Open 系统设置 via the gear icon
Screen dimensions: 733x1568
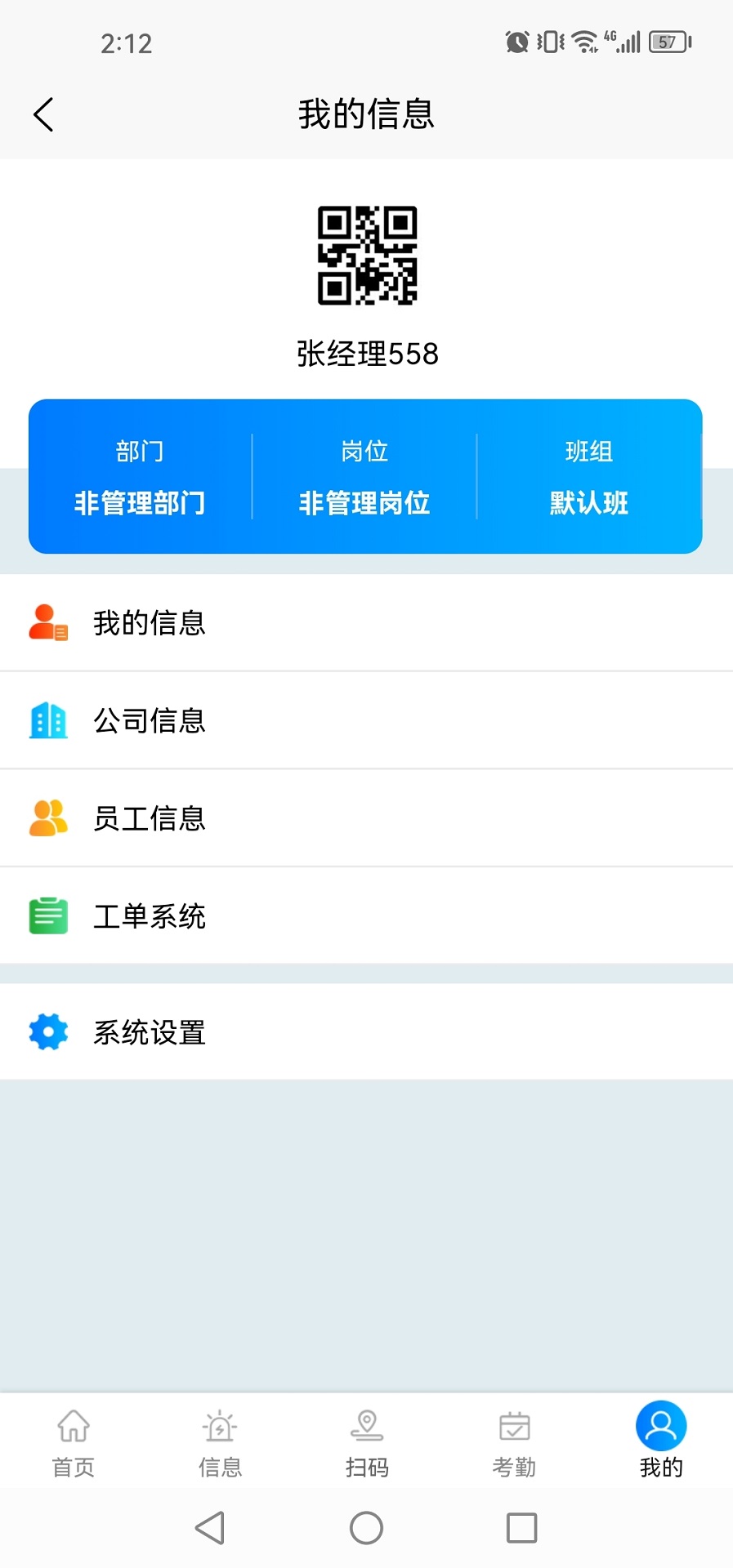(47, 1031)
